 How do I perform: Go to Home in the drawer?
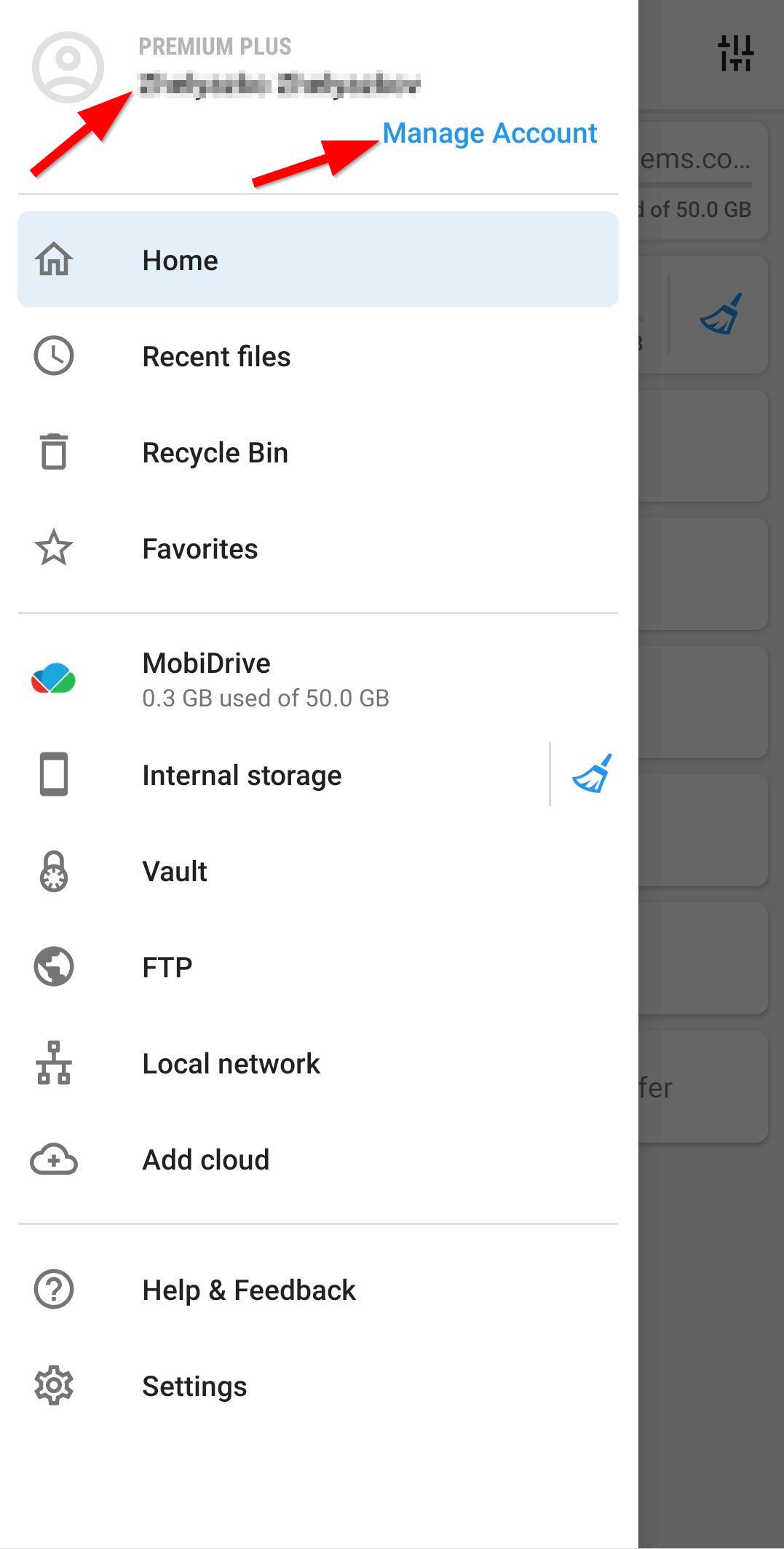coord(318,259)
